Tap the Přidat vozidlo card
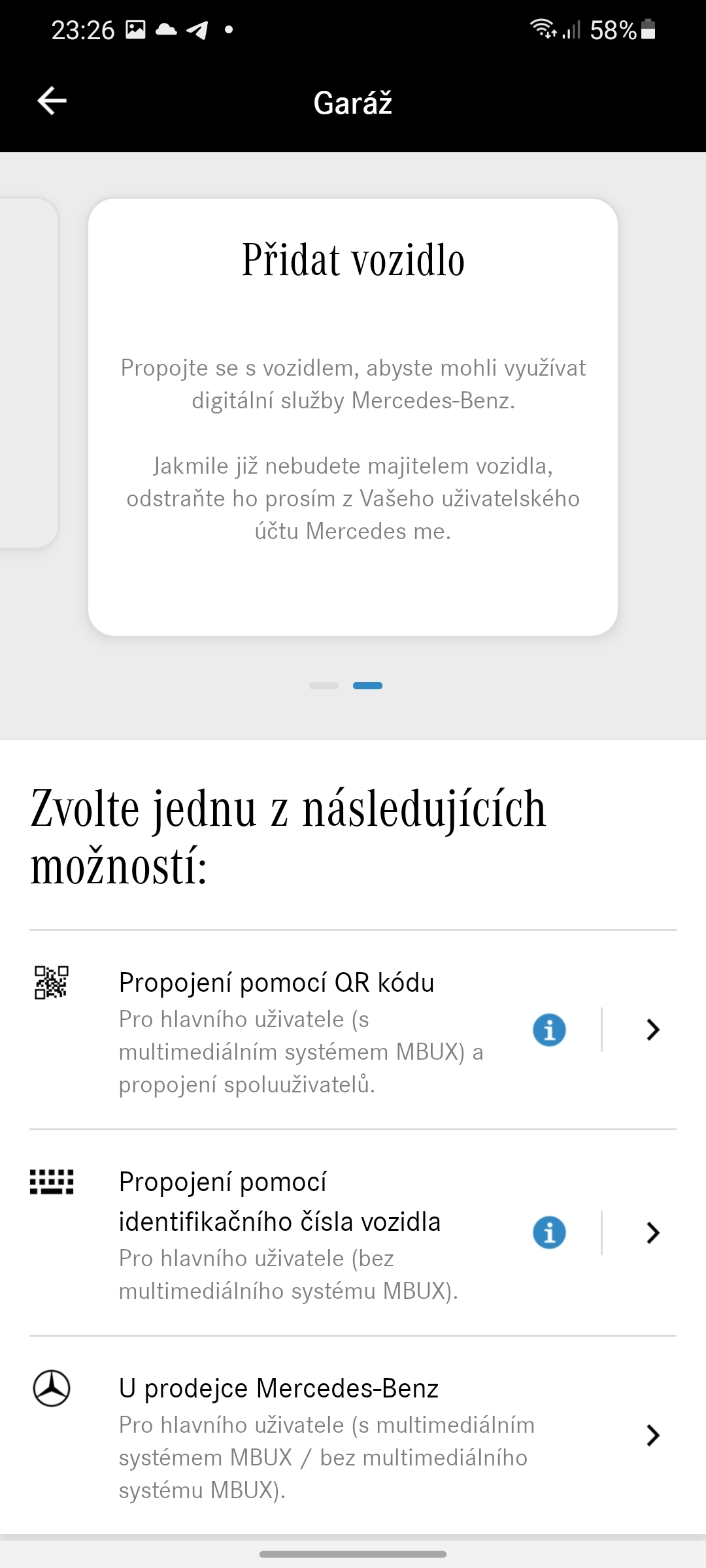The width and height of the screenshot is (706, 1568). 353,417
